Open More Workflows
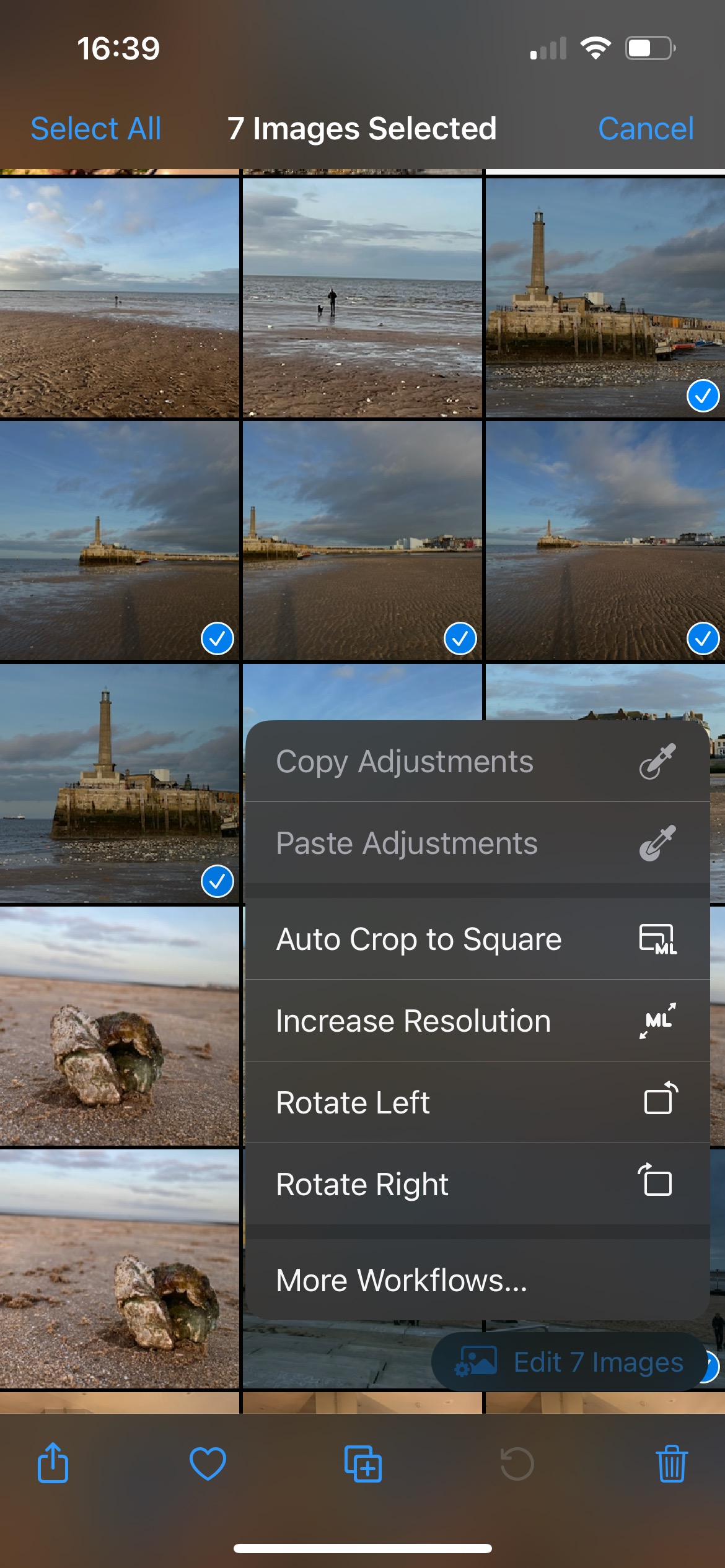The height and width of the screenshot is (1568, 725). (477, 1280)
